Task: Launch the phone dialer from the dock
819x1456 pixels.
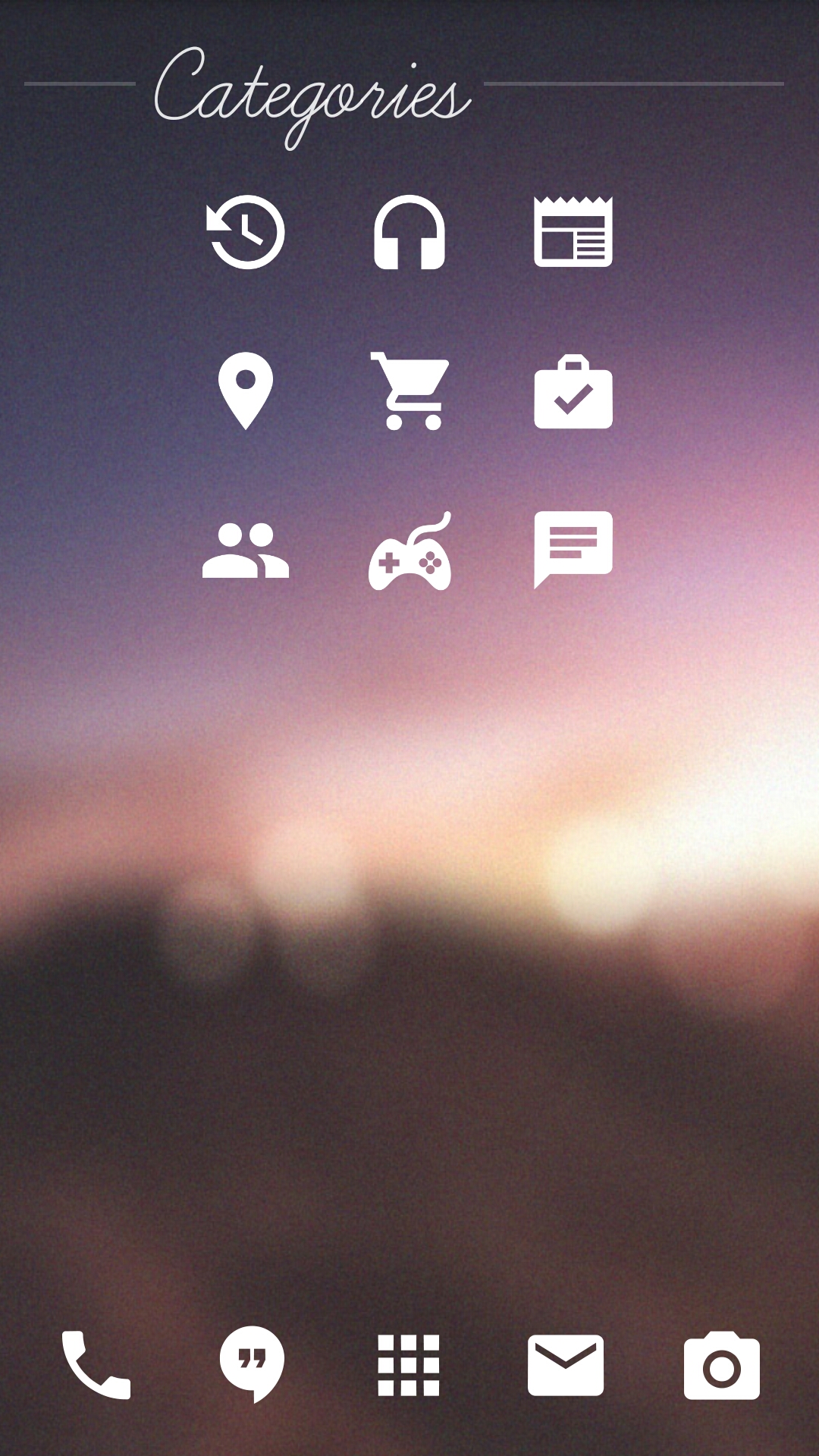Action: 96,1365
